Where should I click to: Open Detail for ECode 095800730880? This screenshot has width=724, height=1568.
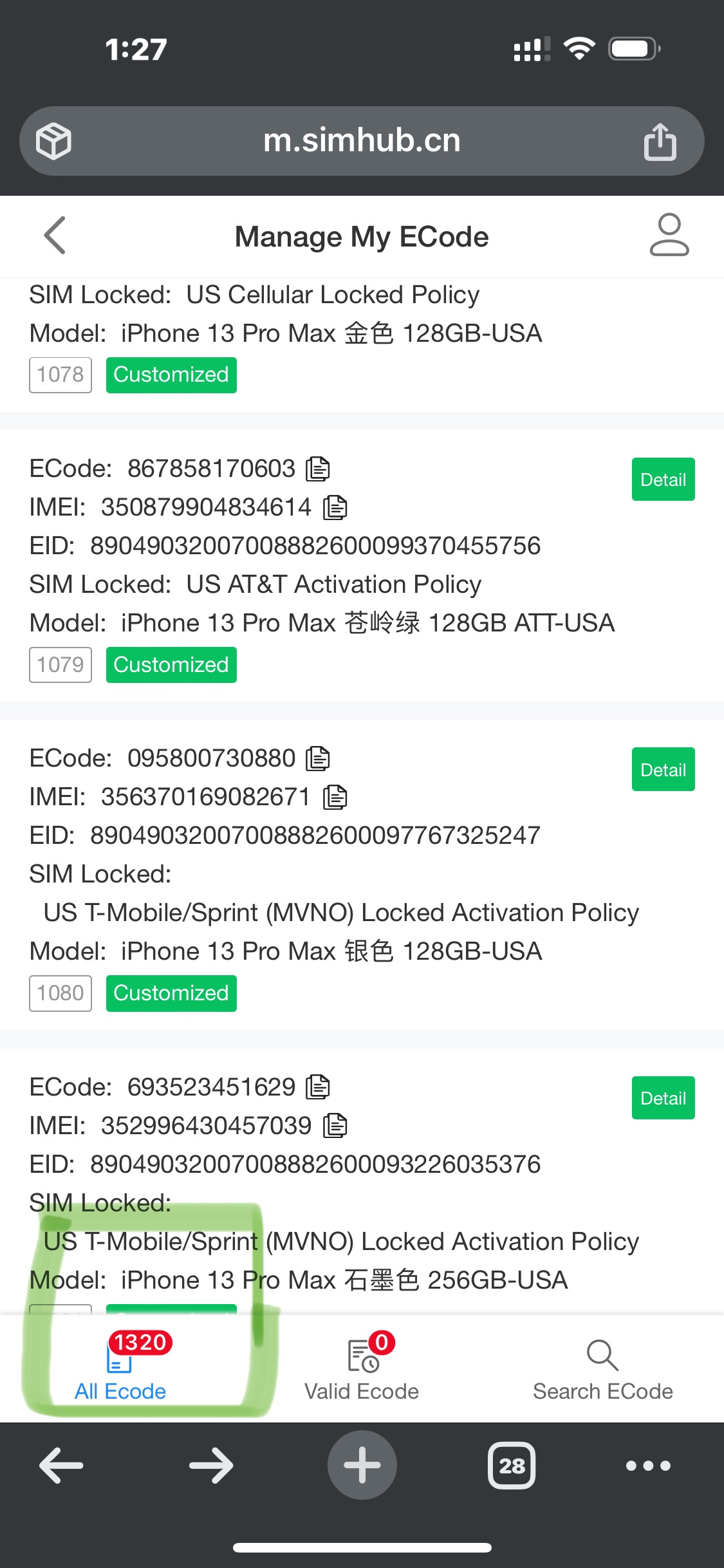pyautogui.click(x=663, y=769)
